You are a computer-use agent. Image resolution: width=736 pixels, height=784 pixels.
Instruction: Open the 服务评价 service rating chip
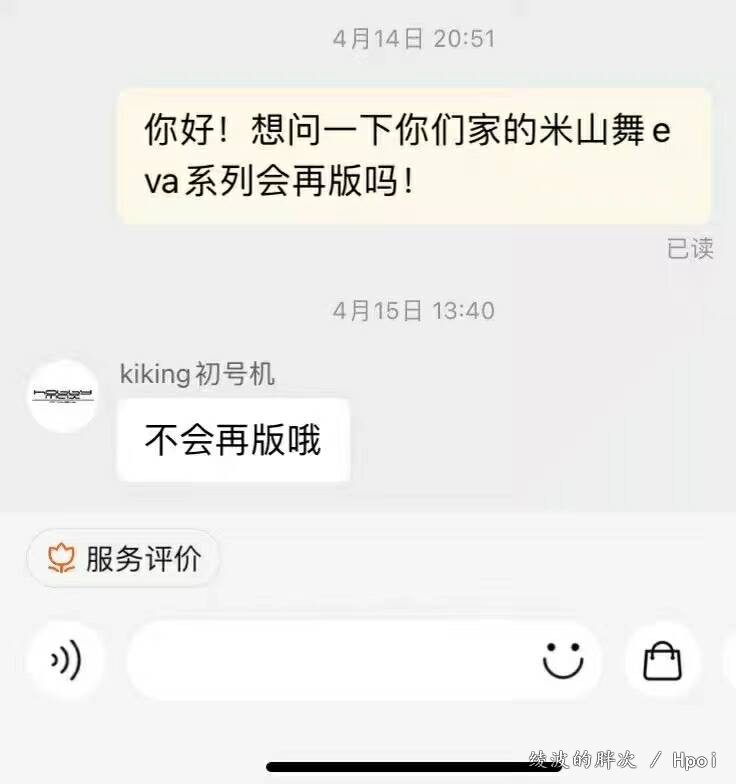point(123,559)
